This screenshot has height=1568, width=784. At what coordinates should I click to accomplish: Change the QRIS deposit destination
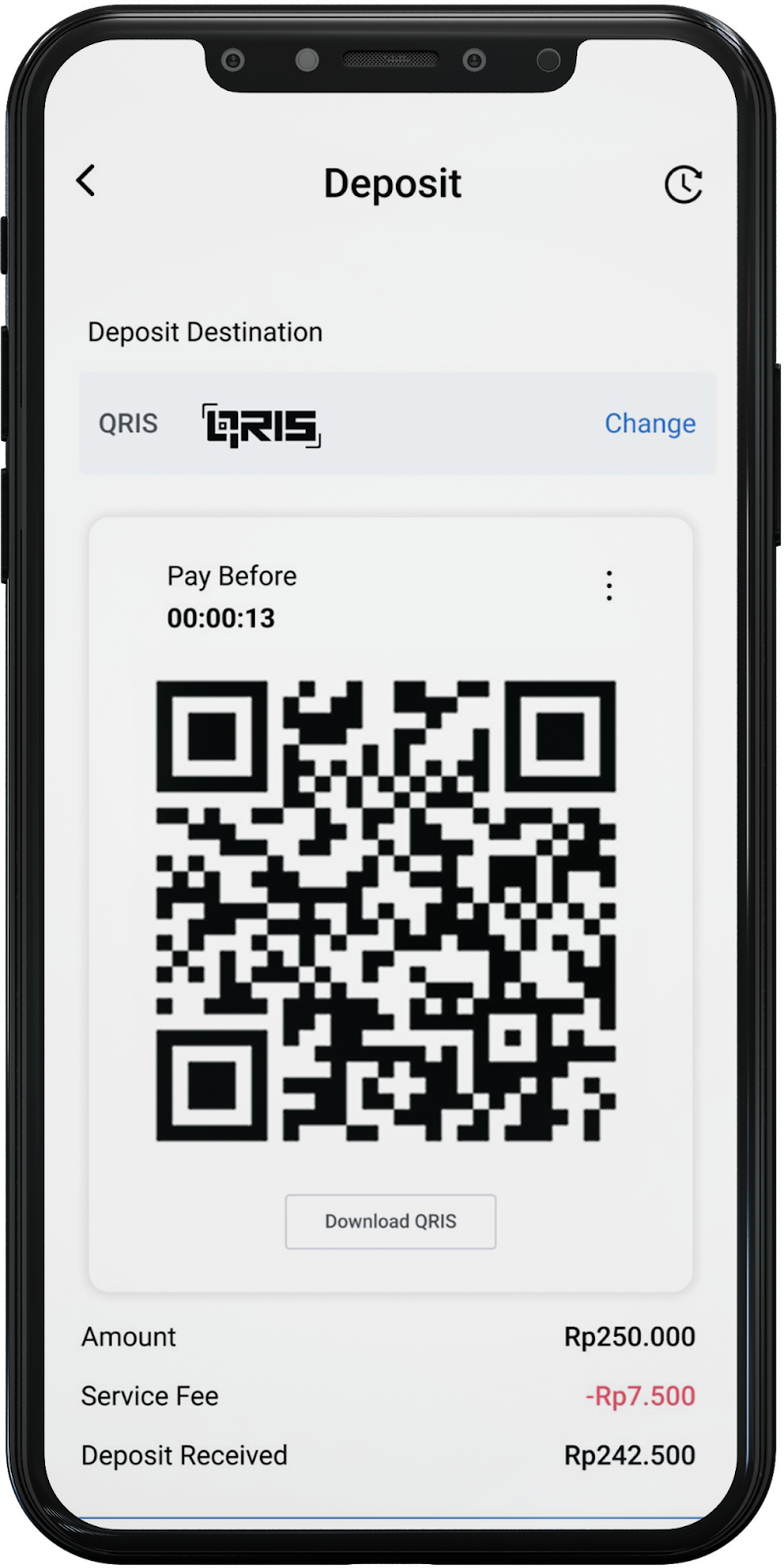(x=650, y=423)
